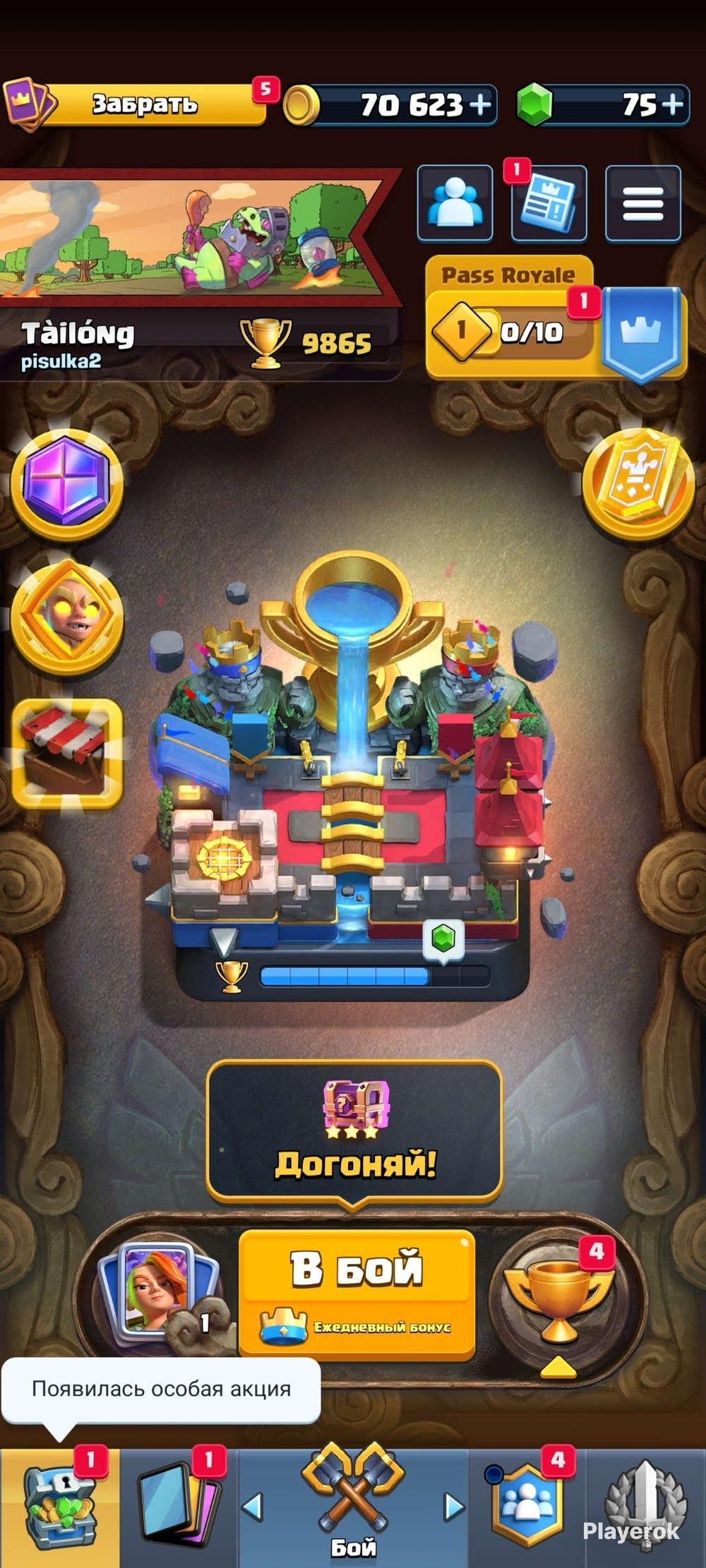Open the golden banner card icon
The height and width of the screenshot is (1568, 706).
(638, 483)
